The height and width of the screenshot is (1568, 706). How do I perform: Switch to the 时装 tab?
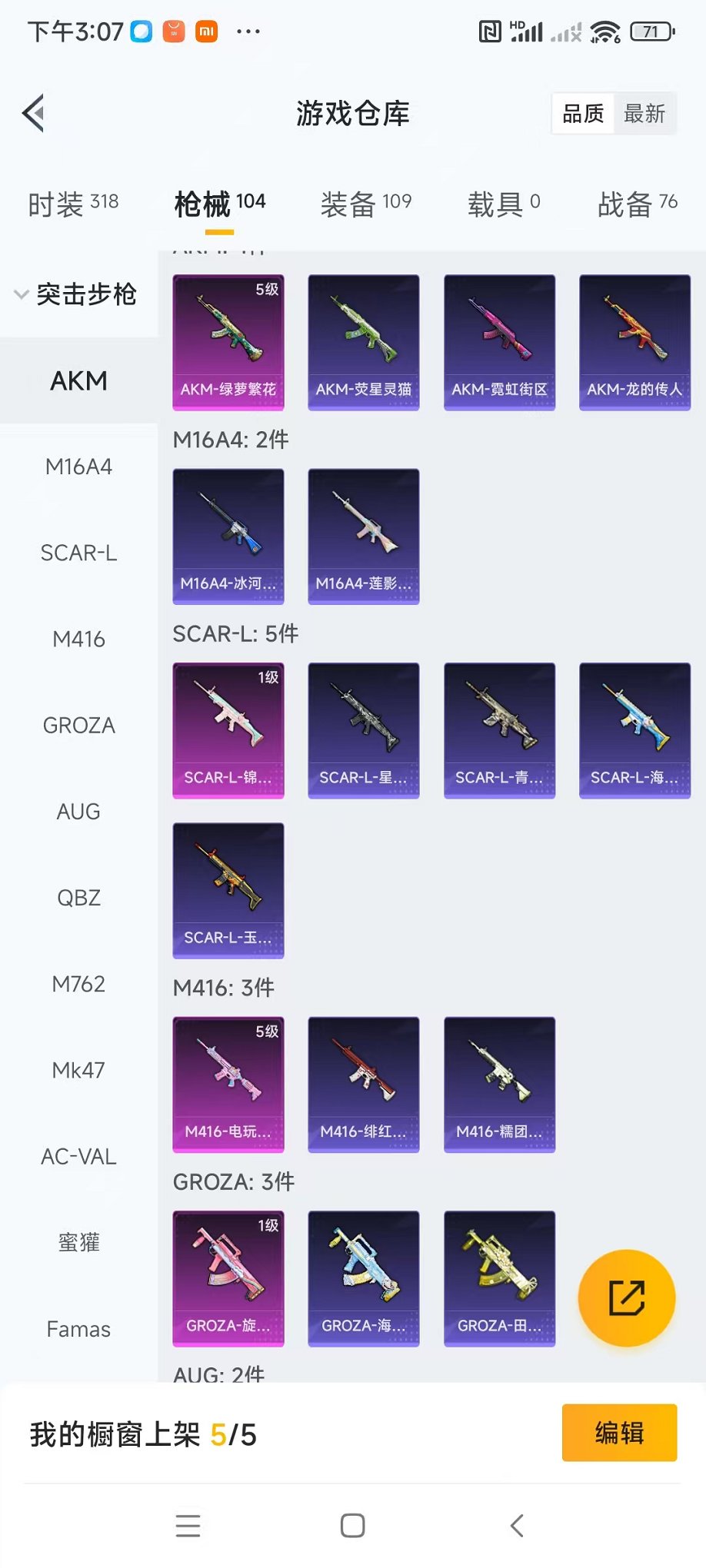pos(73,204)
